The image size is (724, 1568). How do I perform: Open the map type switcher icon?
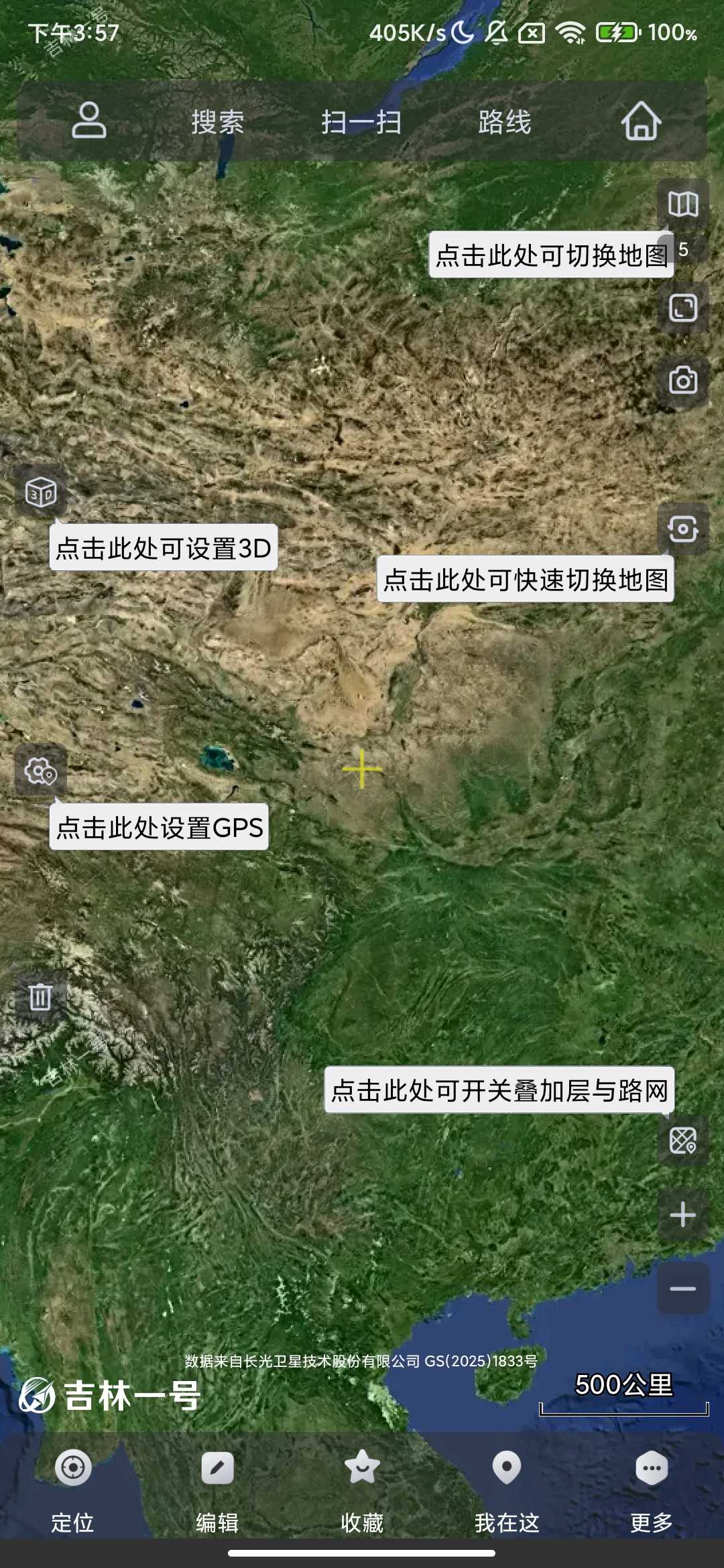682,204
